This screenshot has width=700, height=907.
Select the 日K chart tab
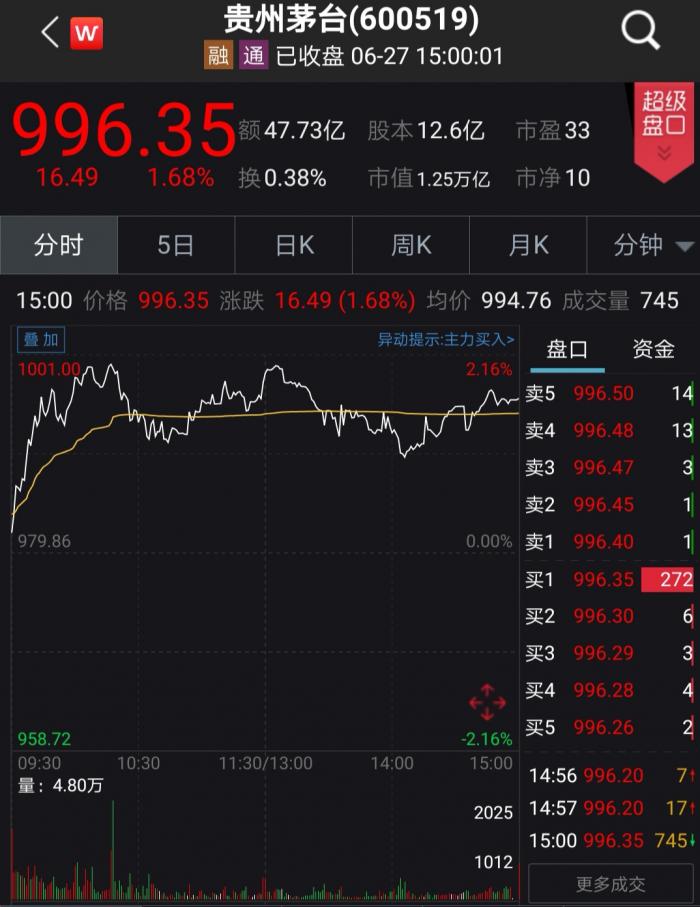294,246
